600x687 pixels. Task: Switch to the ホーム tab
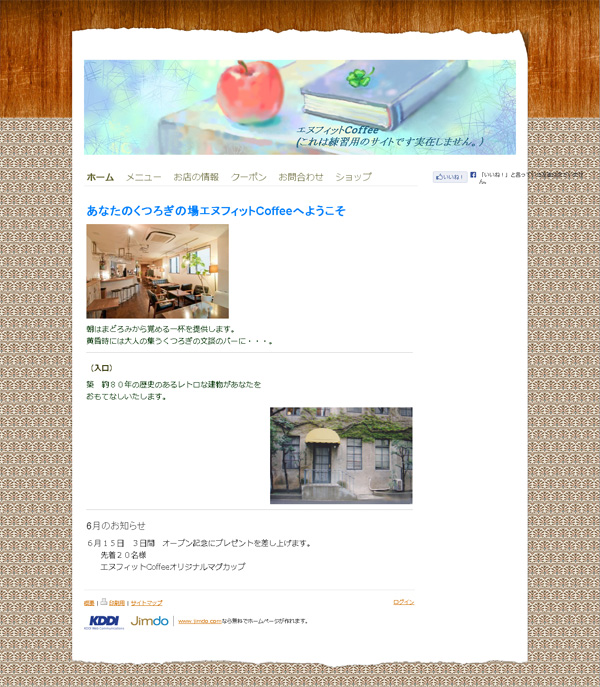100,177
